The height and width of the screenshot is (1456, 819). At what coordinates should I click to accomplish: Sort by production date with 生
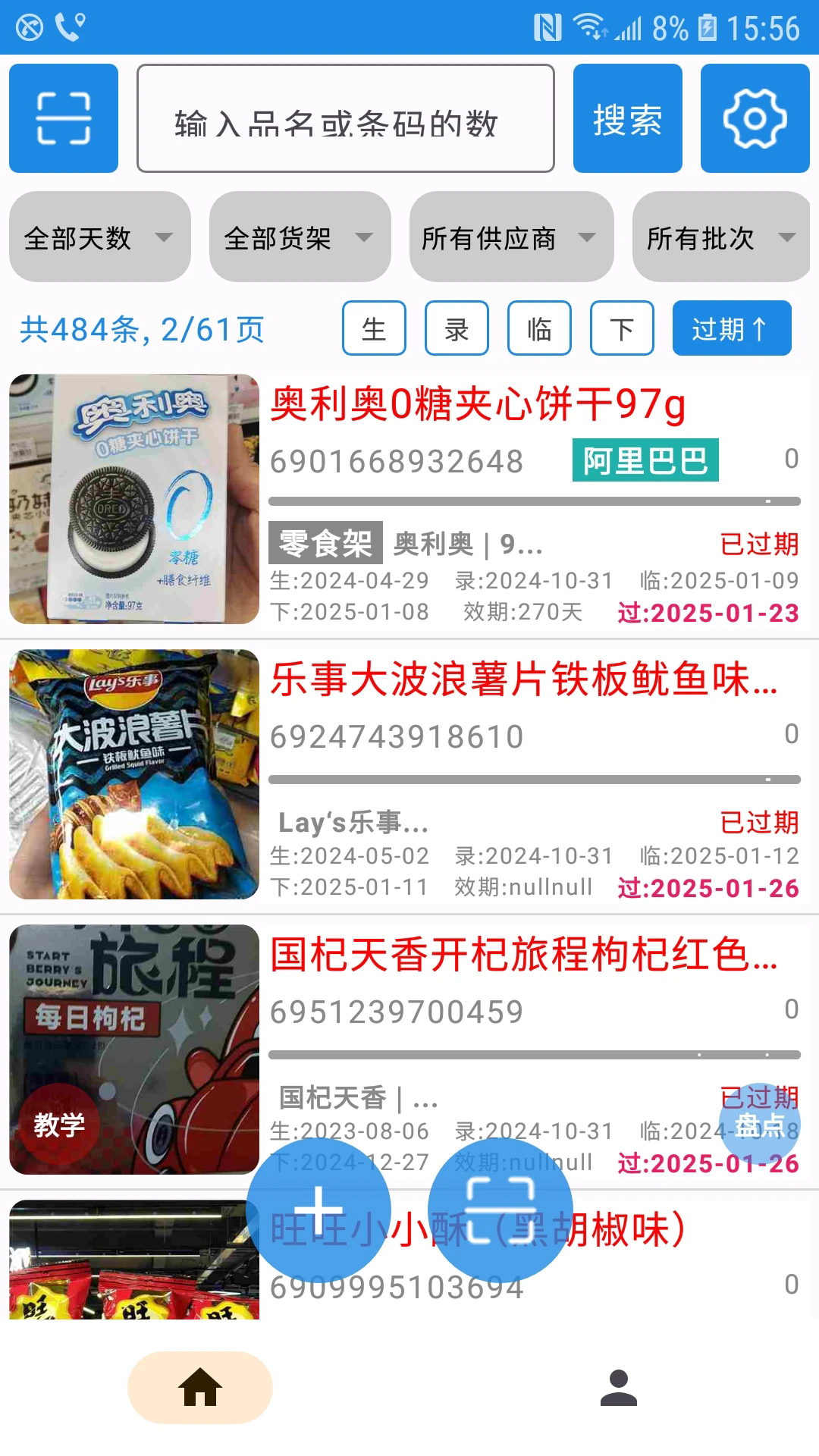click(x=374, y=328)
